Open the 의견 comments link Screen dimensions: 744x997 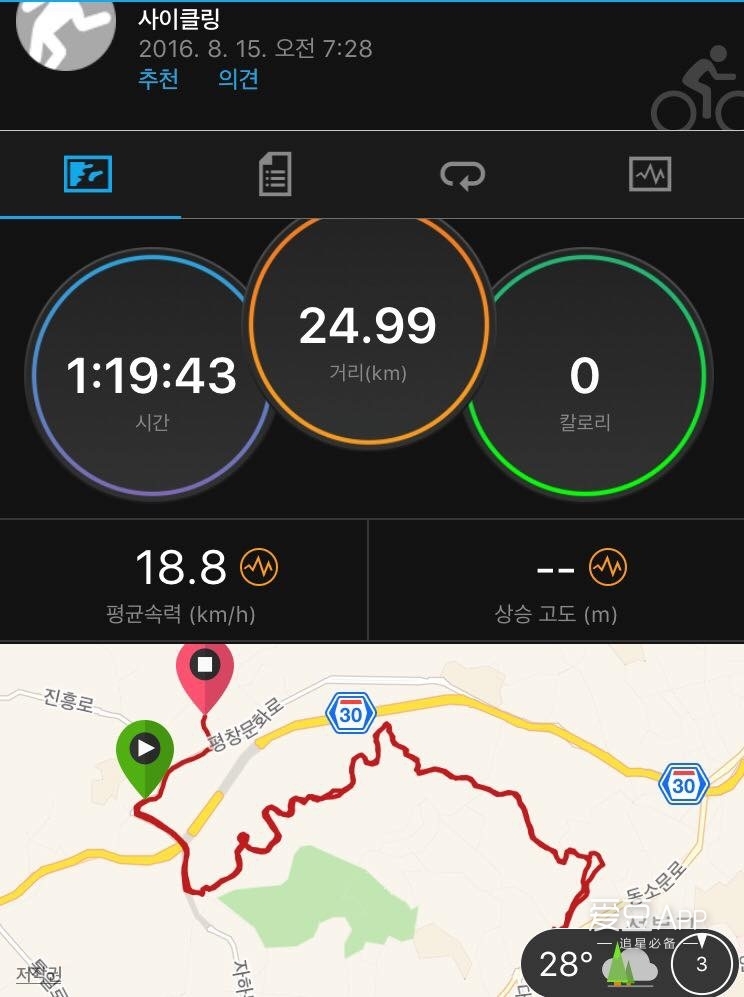tap(238, 80)
